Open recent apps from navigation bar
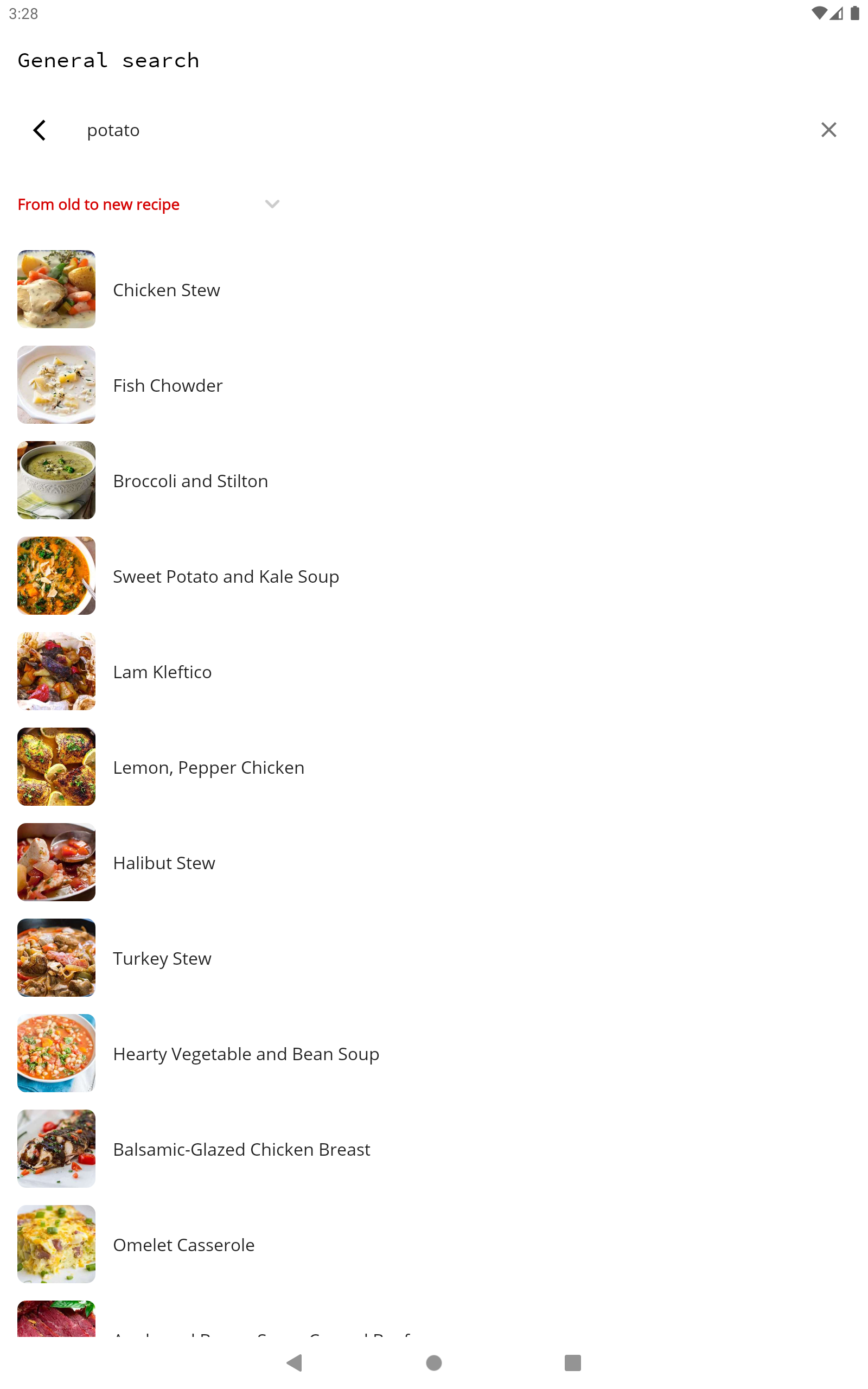The height and width of the screenshot is (1389, 868). point(572,1362)
